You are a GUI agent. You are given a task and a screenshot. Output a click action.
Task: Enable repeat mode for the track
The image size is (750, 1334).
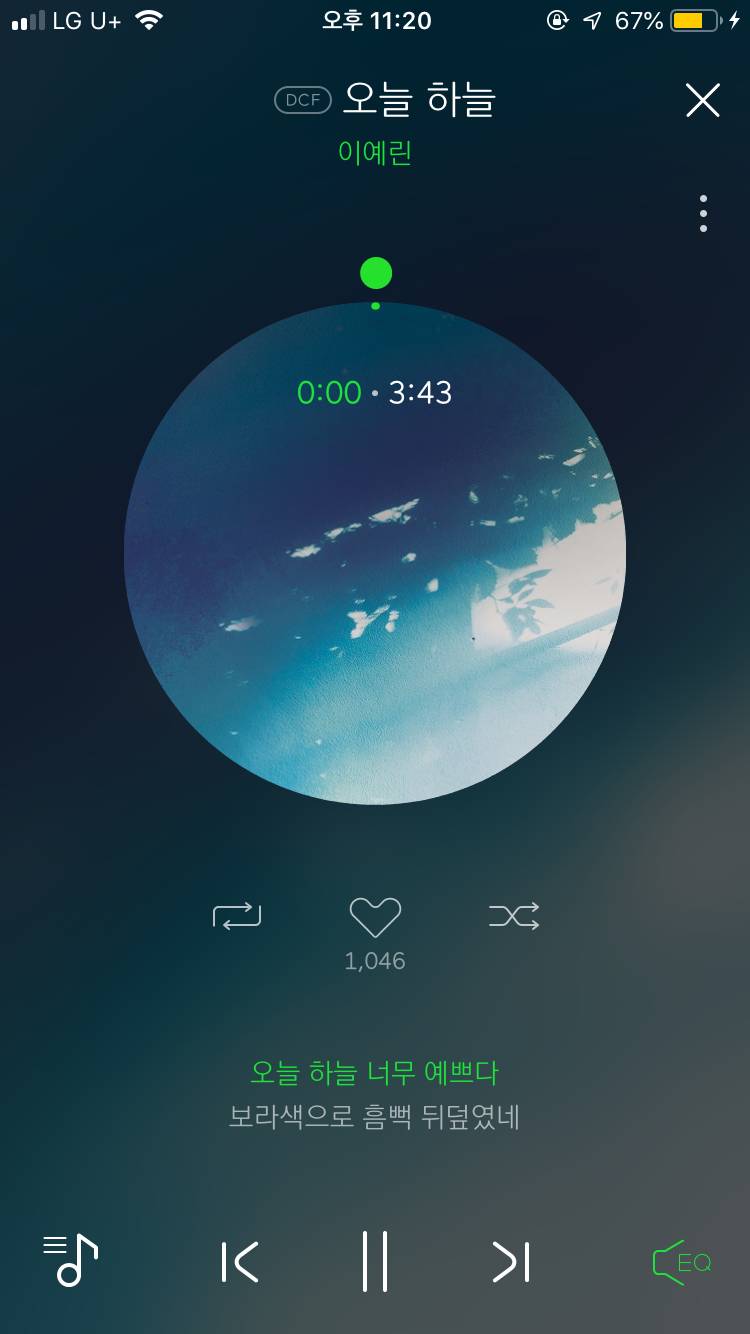(236, 916)
